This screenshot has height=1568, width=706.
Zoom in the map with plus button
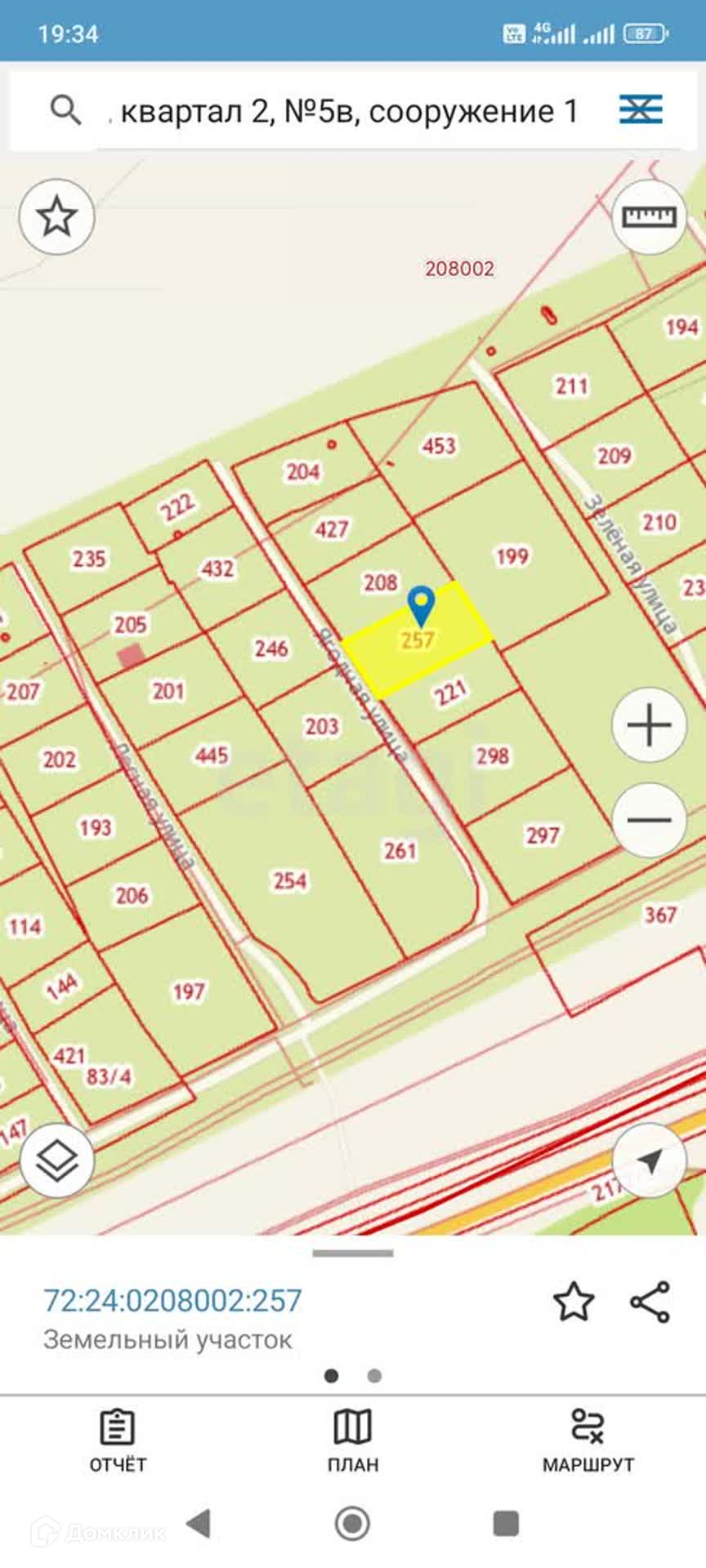650,725
